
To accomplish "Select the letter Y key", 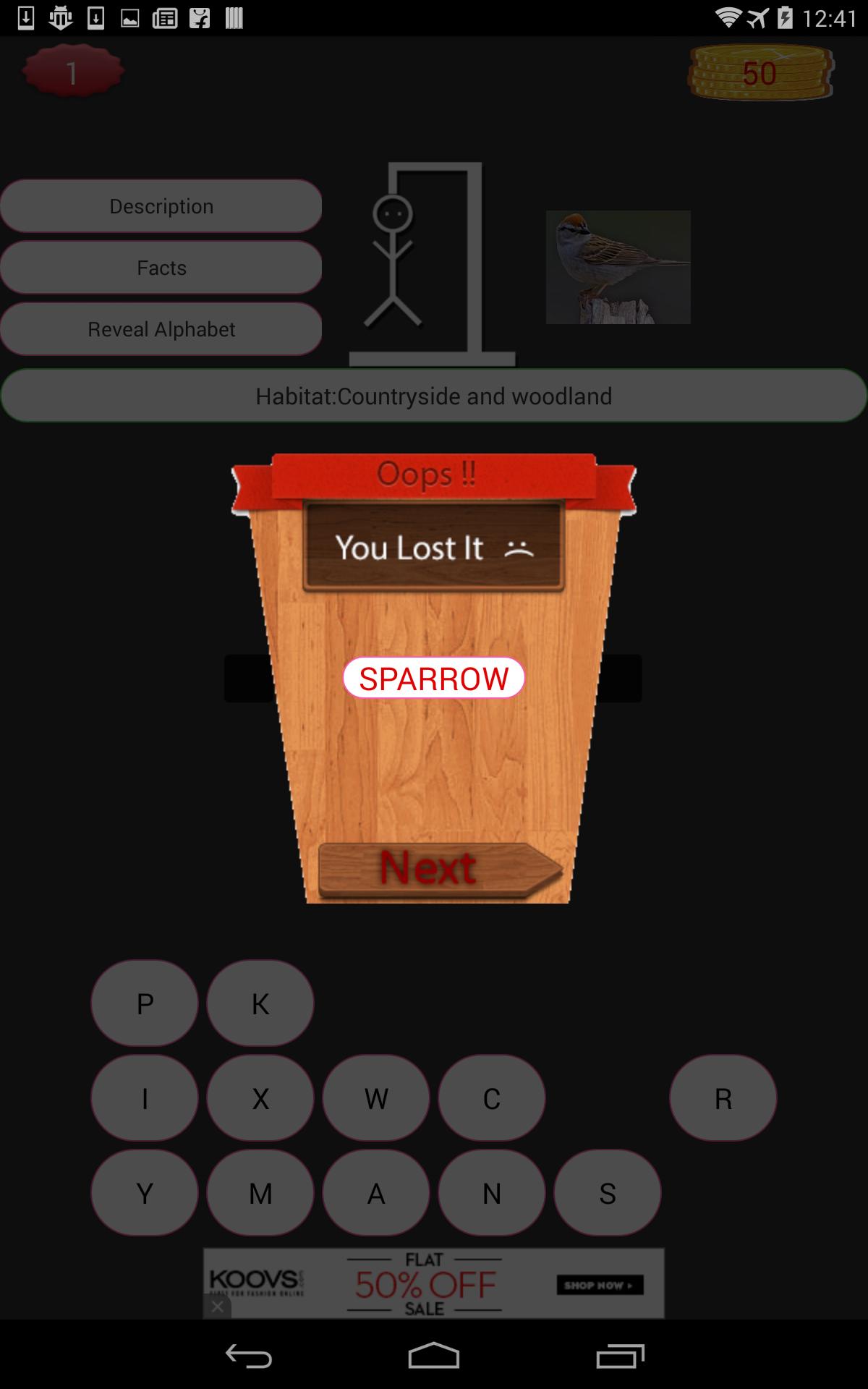I will point(145,1193).
